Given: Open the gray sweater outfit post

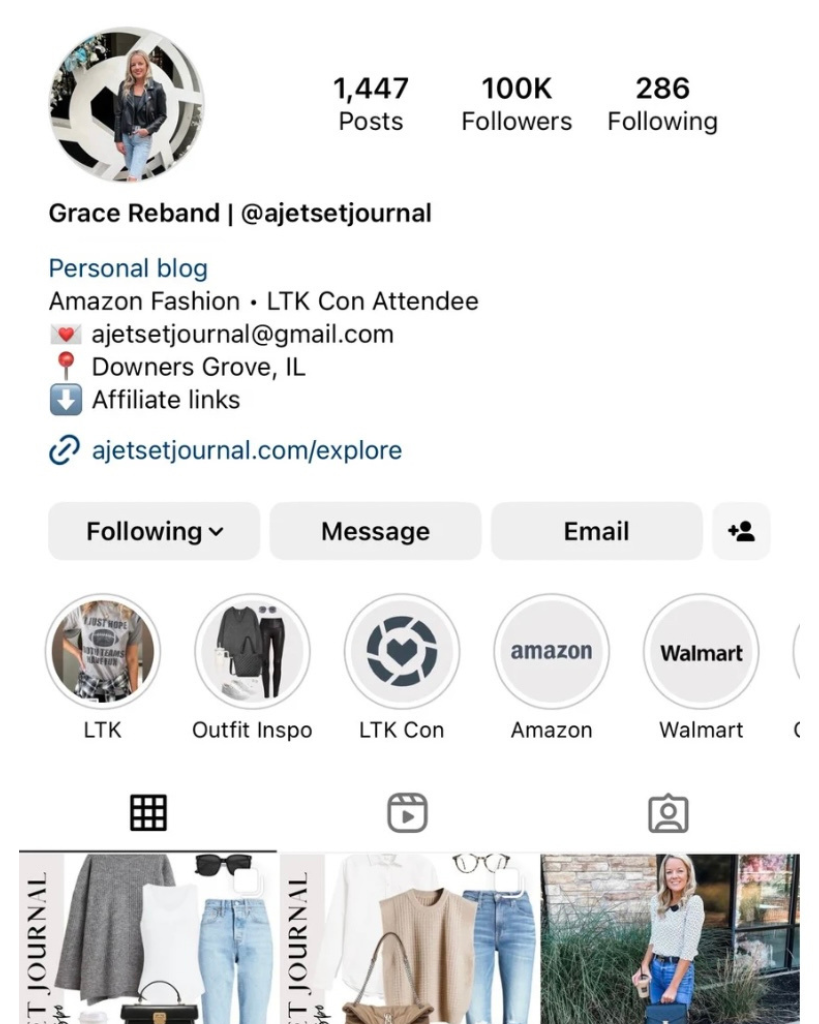Looking at the screenshot, I should 148,938.
